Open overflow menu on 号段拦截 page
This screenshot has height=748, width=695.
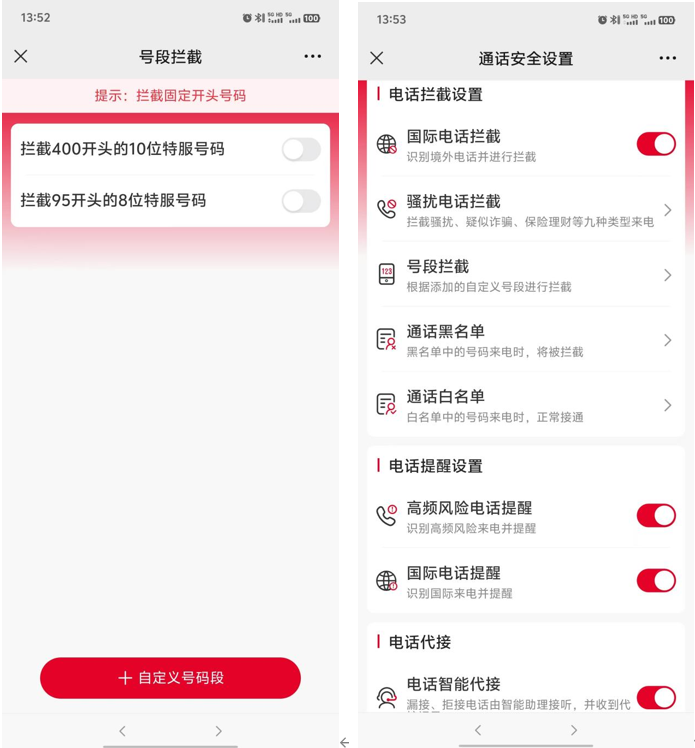click(313, 57)
